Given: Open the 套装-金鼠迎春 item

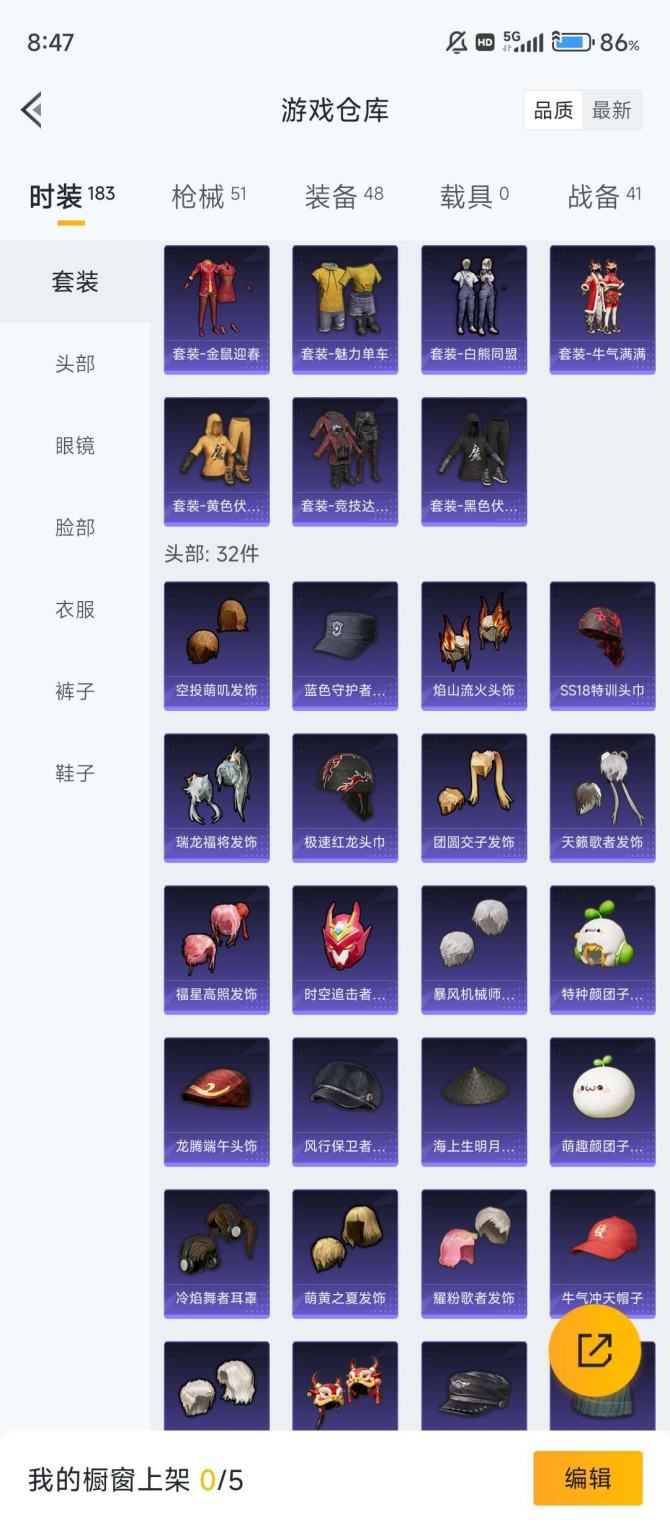Looking at the screenshot, I should [x=217, y=309].
